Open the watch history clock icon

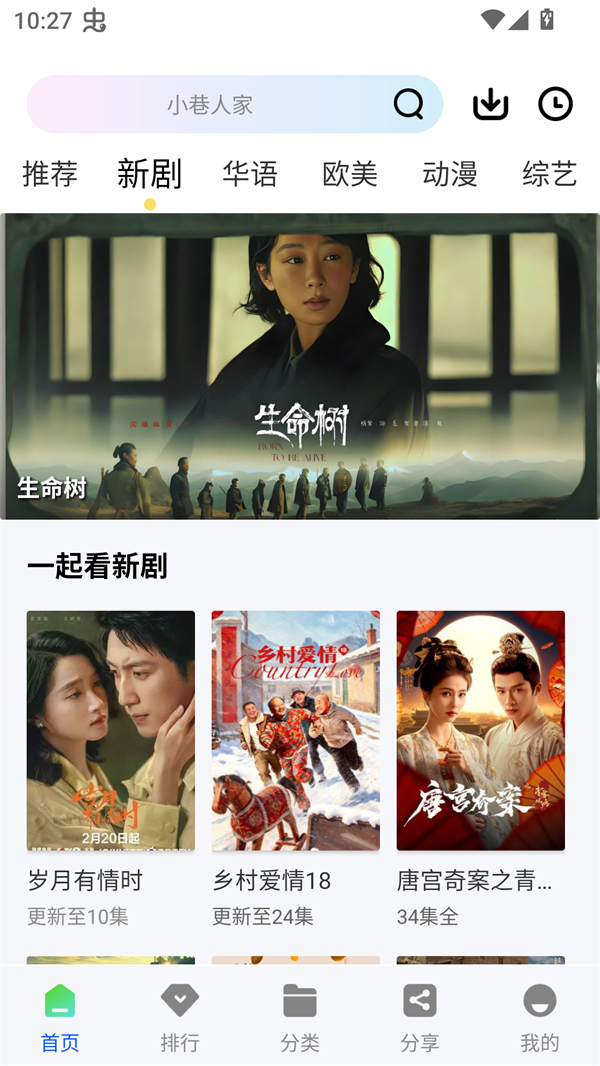point(555,104)
